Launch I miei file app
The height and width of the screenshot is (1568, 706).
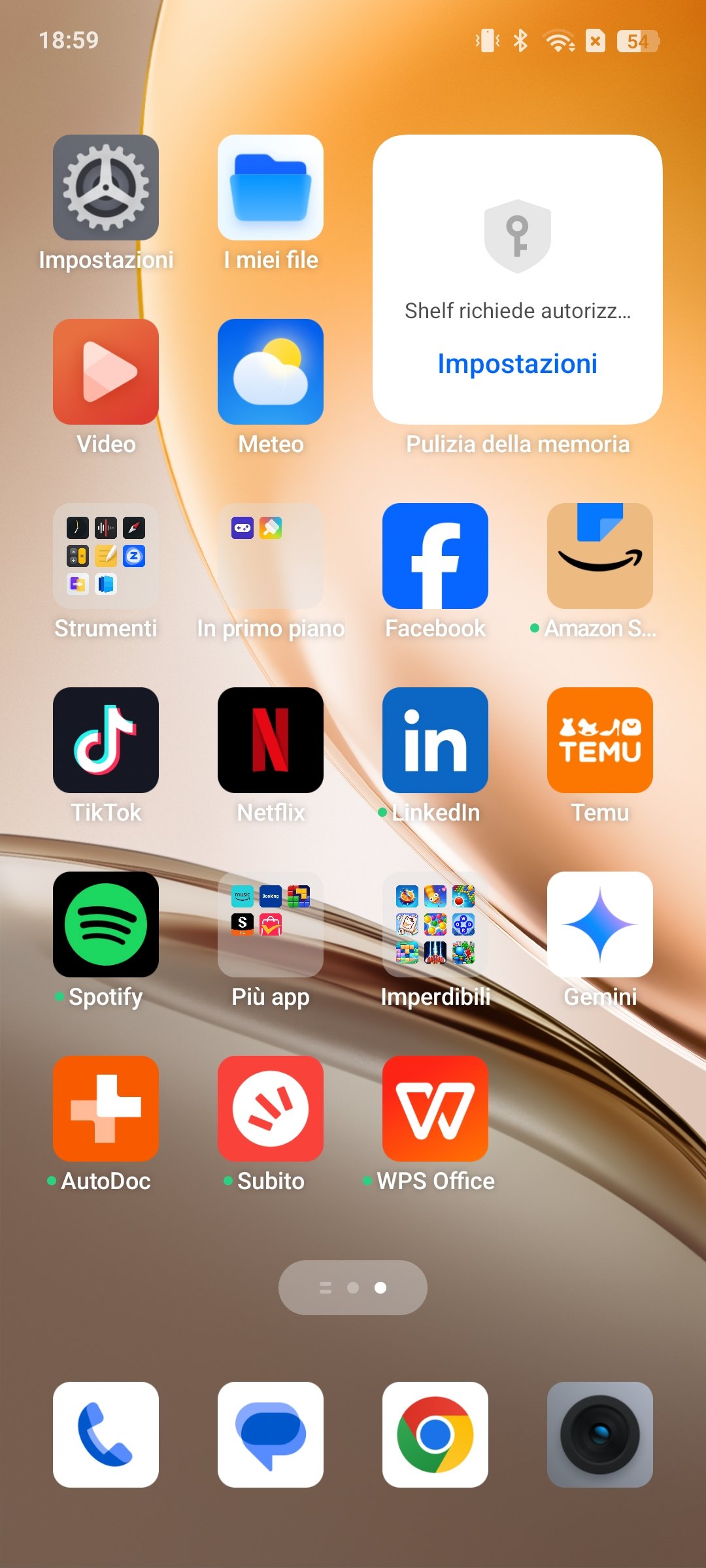271,188
